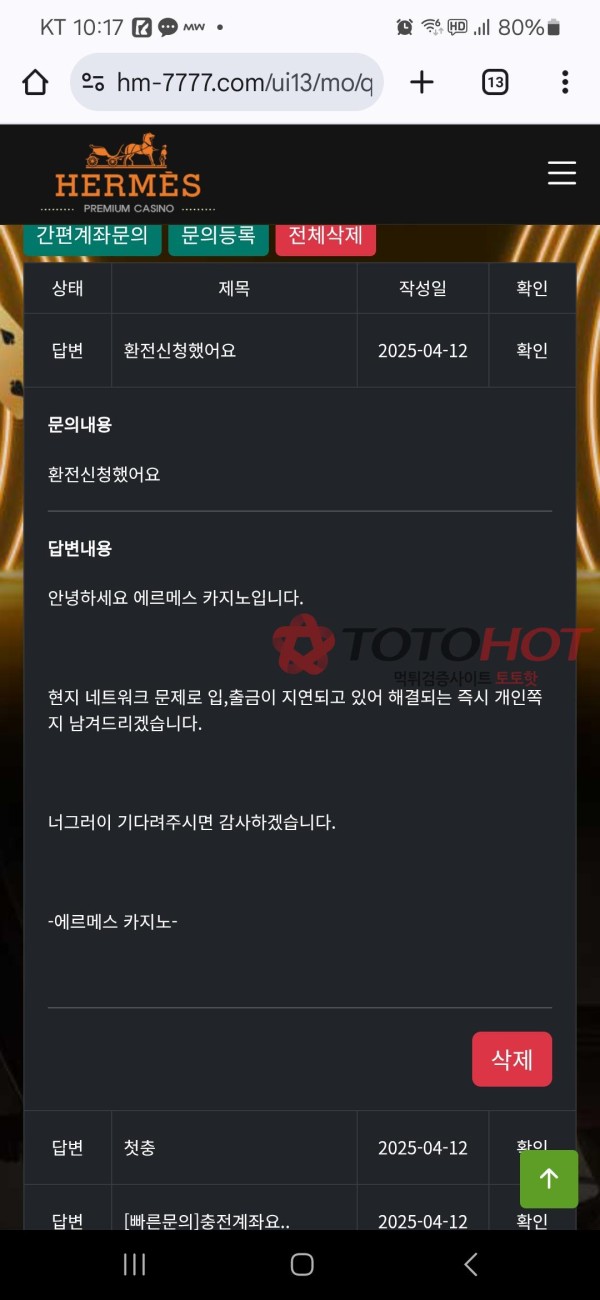Jump to the top with the green arrow
600x1300 pixels.
(x=548, y=1179)
